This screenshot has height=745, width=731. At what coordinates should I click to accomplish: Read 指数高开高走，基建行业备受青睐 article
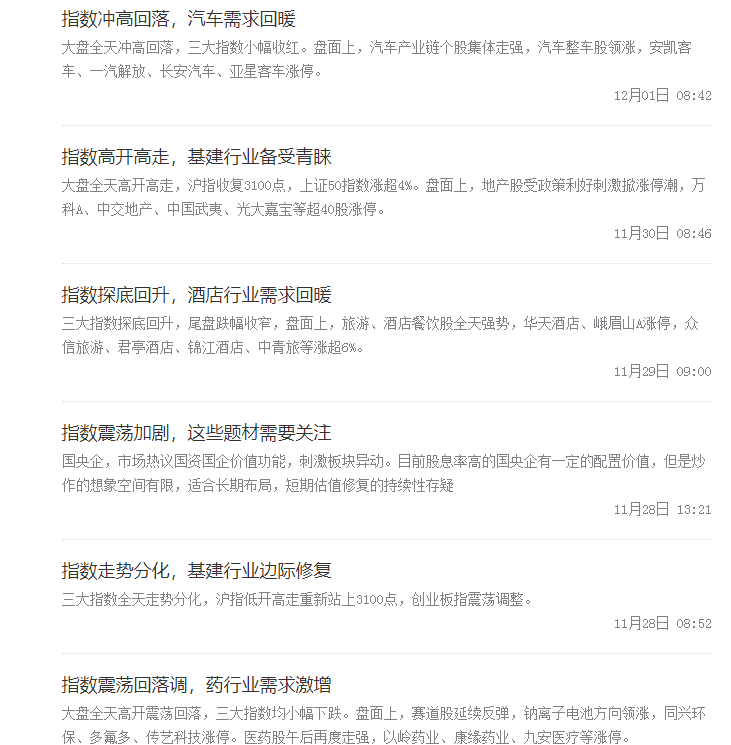(196, 157)
